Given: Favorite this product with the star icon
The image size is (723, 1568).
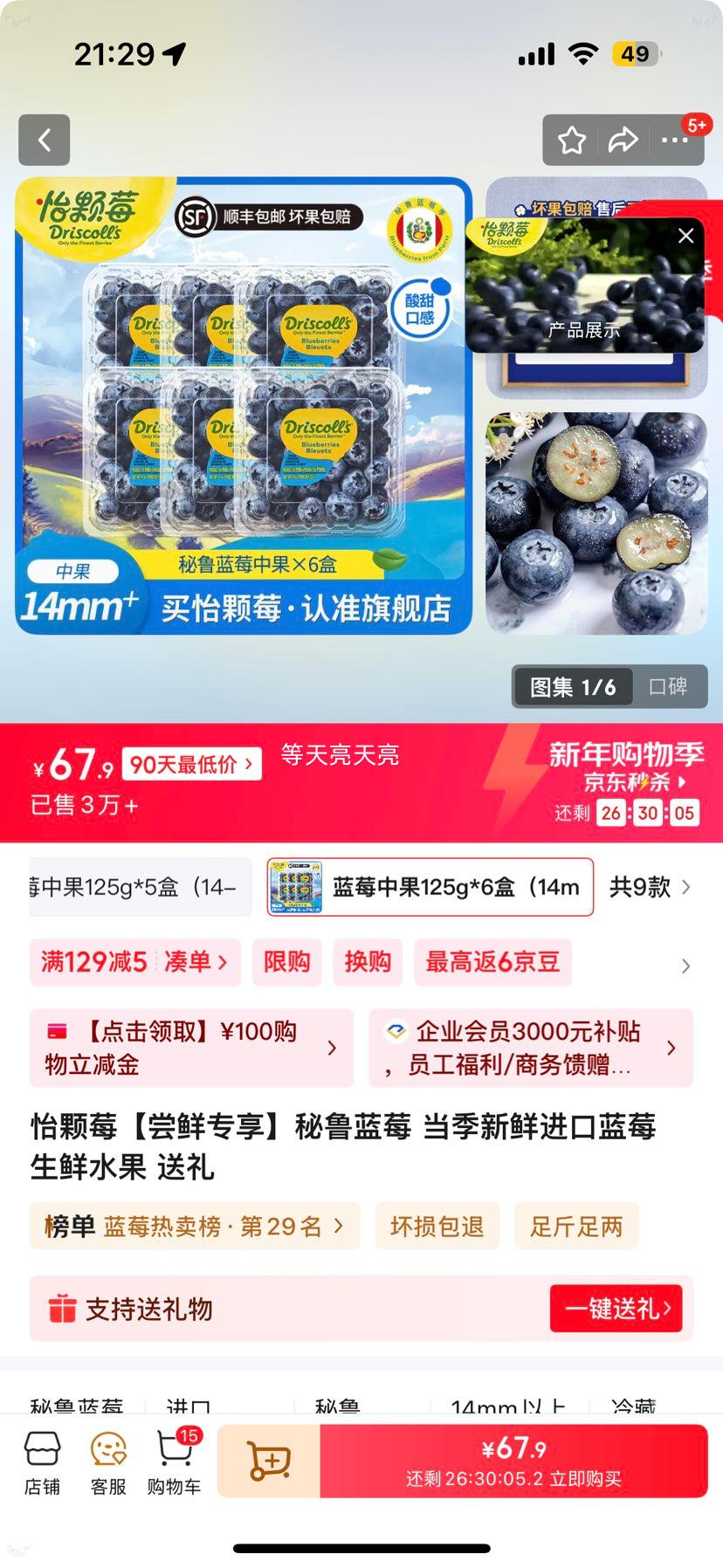Looking at the screenshot, I should pyautogui.click(x=572, y=139).
